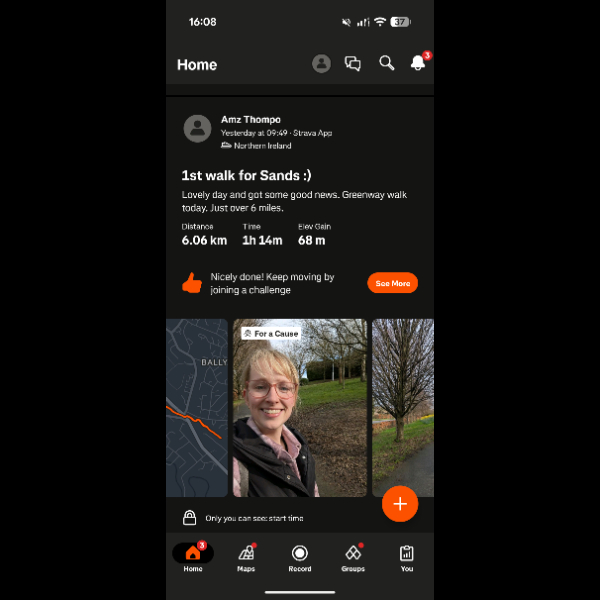Open the notifications bell
Screen dimensions: 600x600
click(x=418, y=64)
